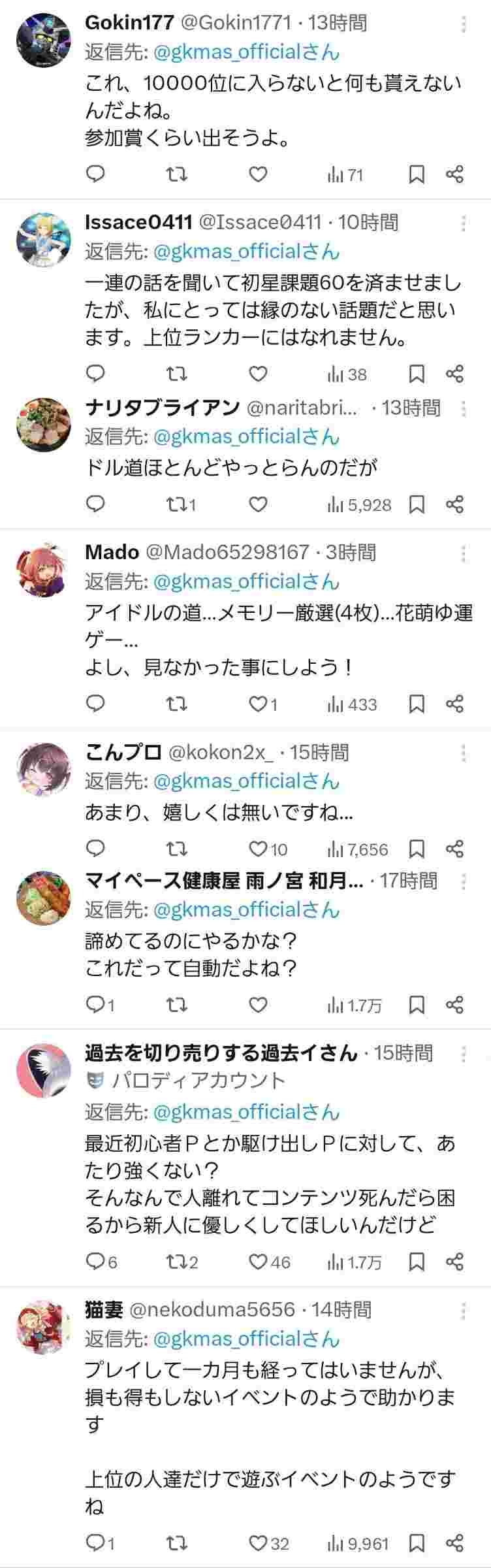Reply to Issace0411's post
The width and height of the screenshot is (491, 1568).
pos(96,374)
